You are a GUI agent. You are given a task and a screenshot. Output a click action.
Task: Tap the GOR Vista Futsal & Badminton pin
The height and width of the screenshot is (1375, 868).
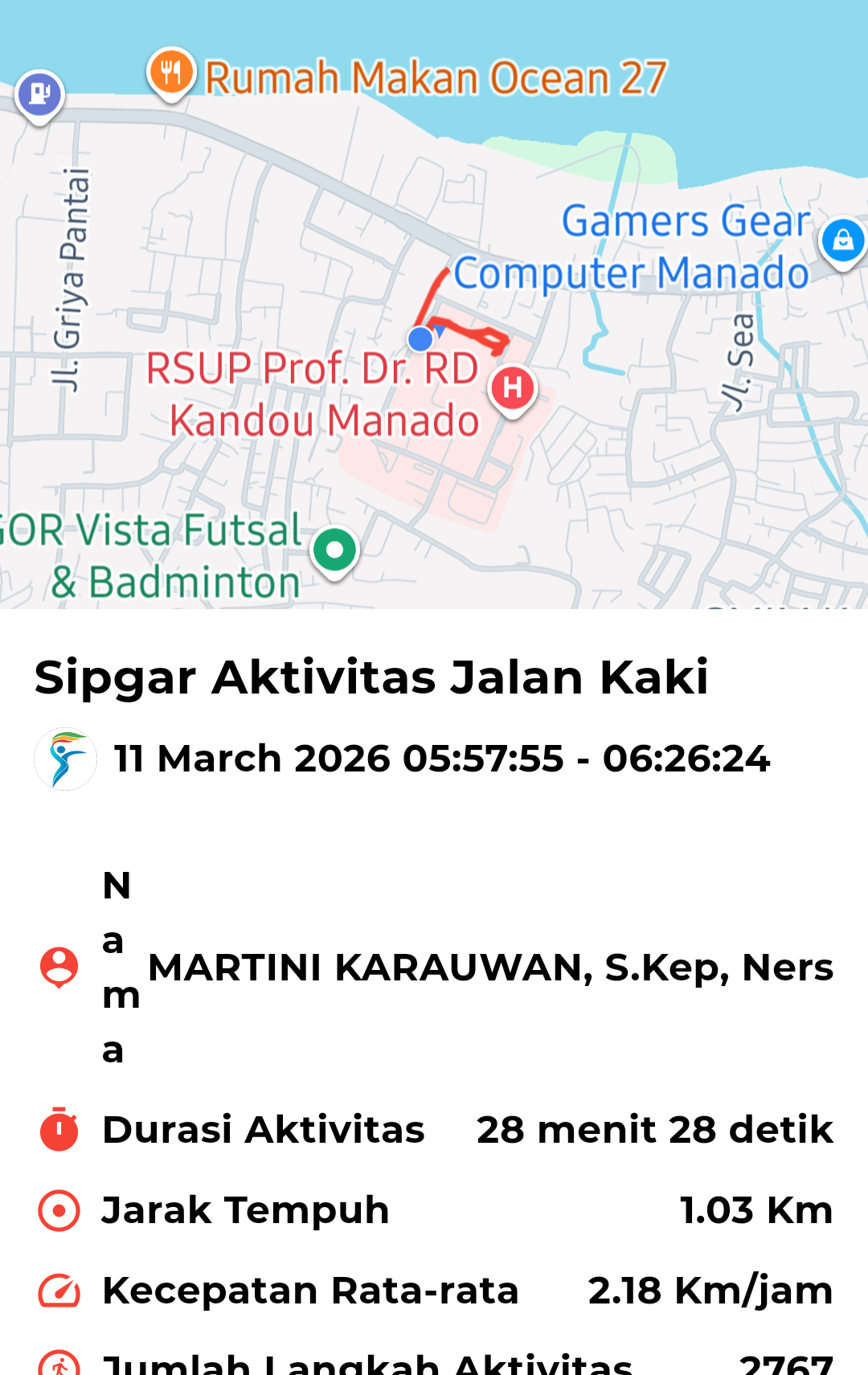point(335,550)
